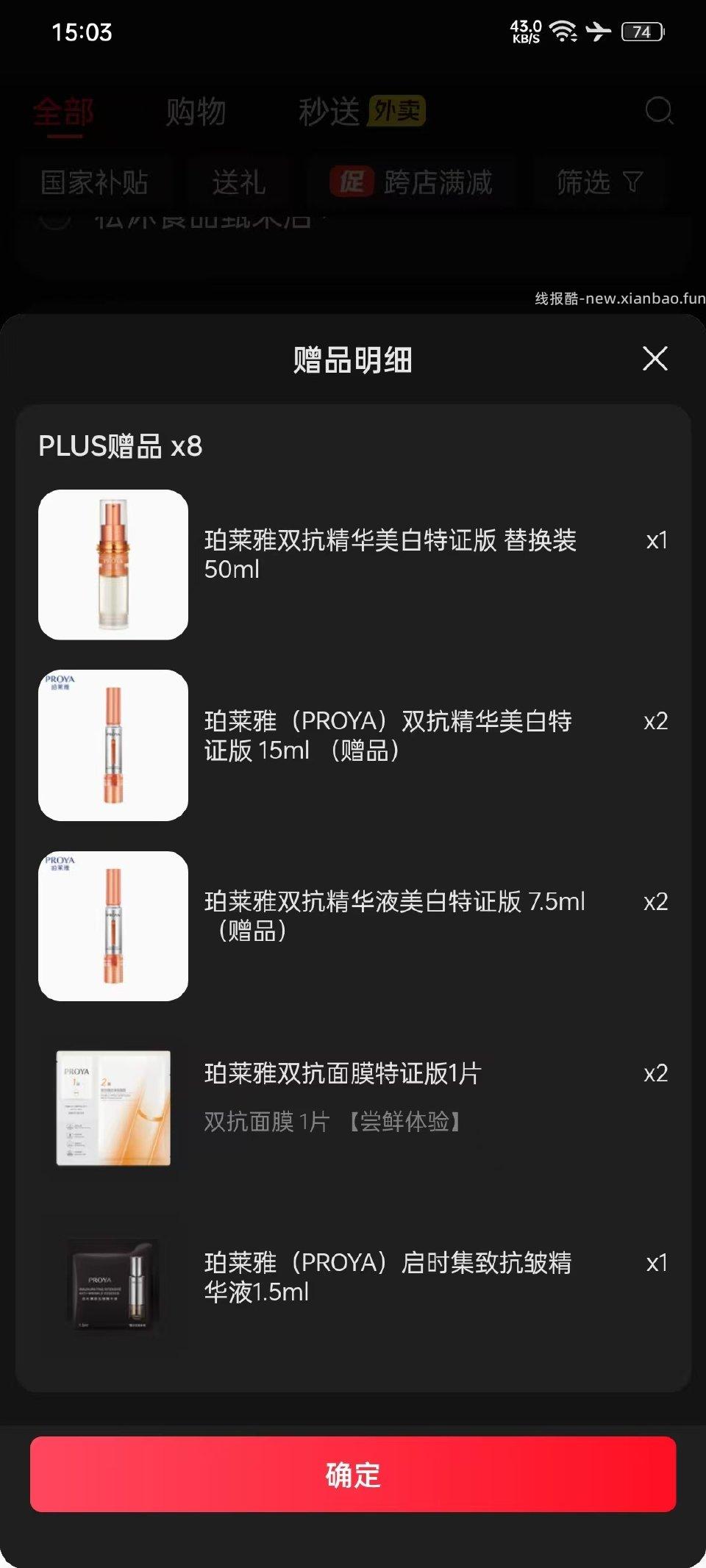Open the search magnifier icon
The image size is (706, 1568).
click(x=658, y=112)
